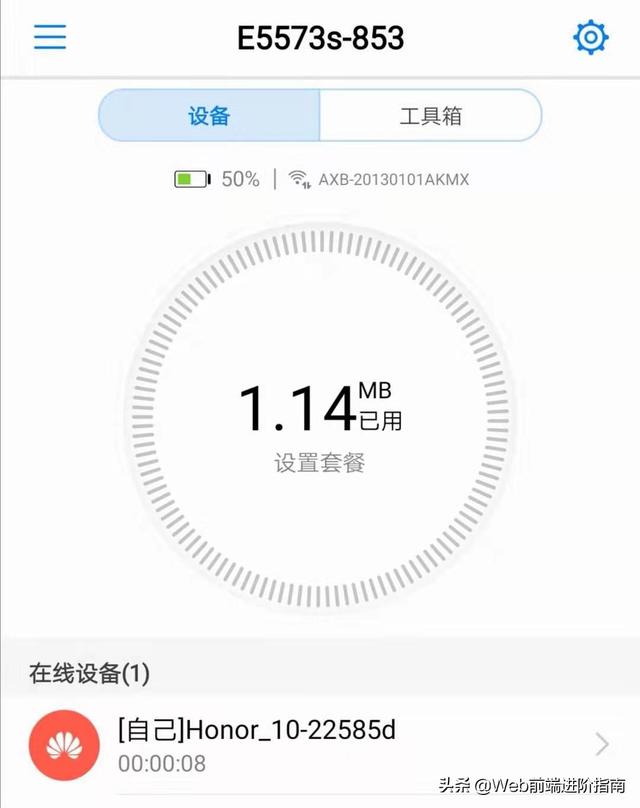
Task: Tap 设置套餐 to set data plan
Action: click(320, 463)
